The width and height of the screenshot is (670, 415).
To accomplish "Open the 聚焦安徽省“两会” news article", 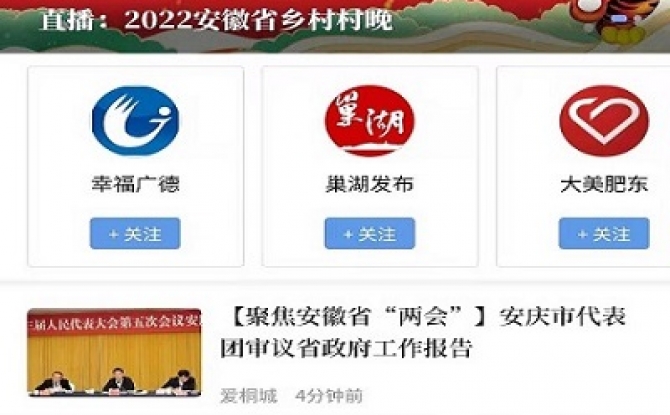I will (424, 333).
